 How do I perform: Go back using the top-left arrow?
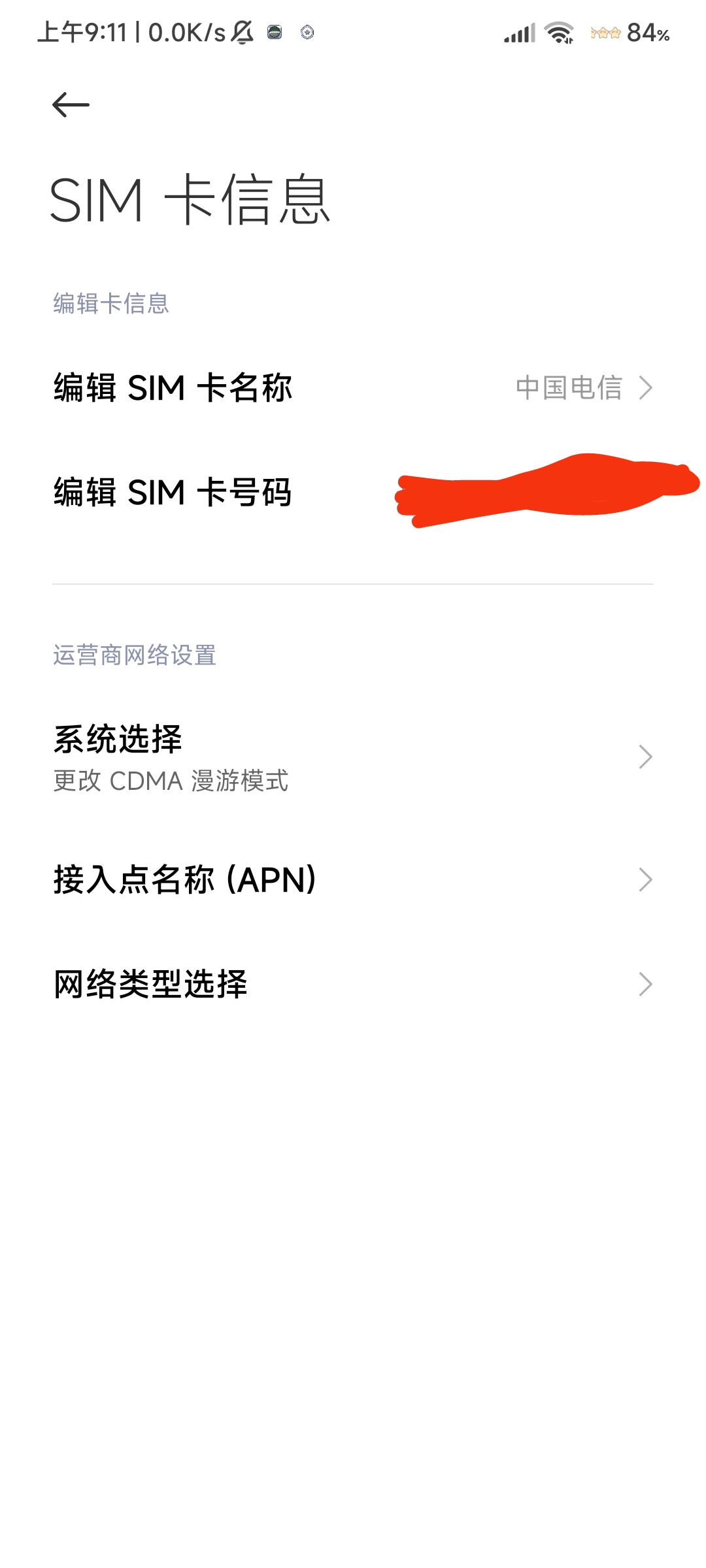pos(71,105)
